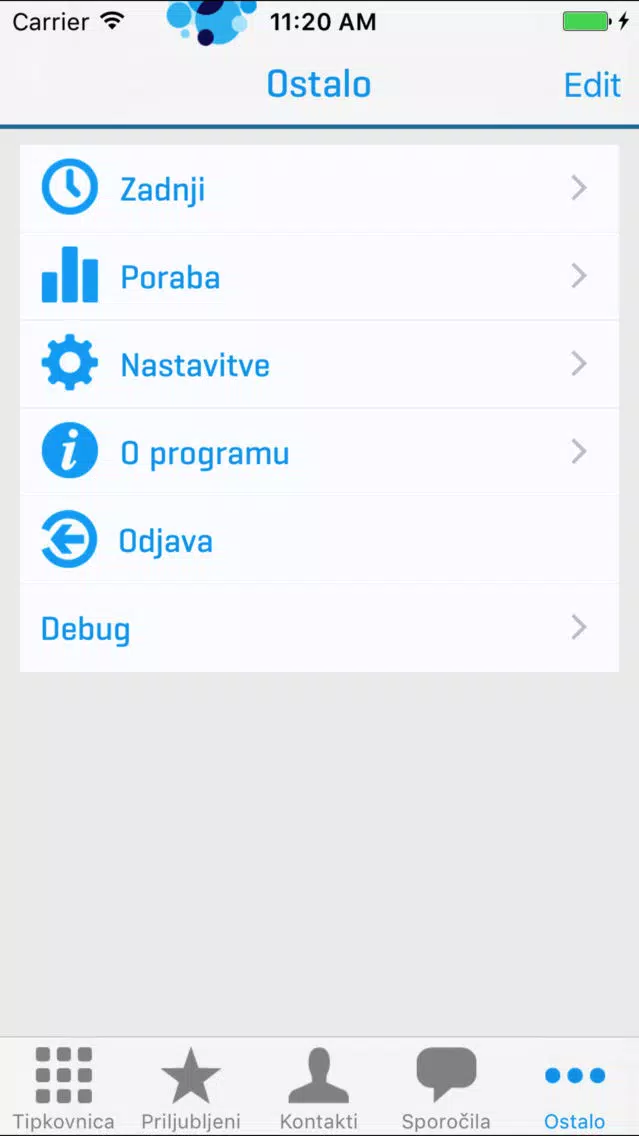Open the Debug row
This screenshot has height=1136, width=639.
point(319,627)
